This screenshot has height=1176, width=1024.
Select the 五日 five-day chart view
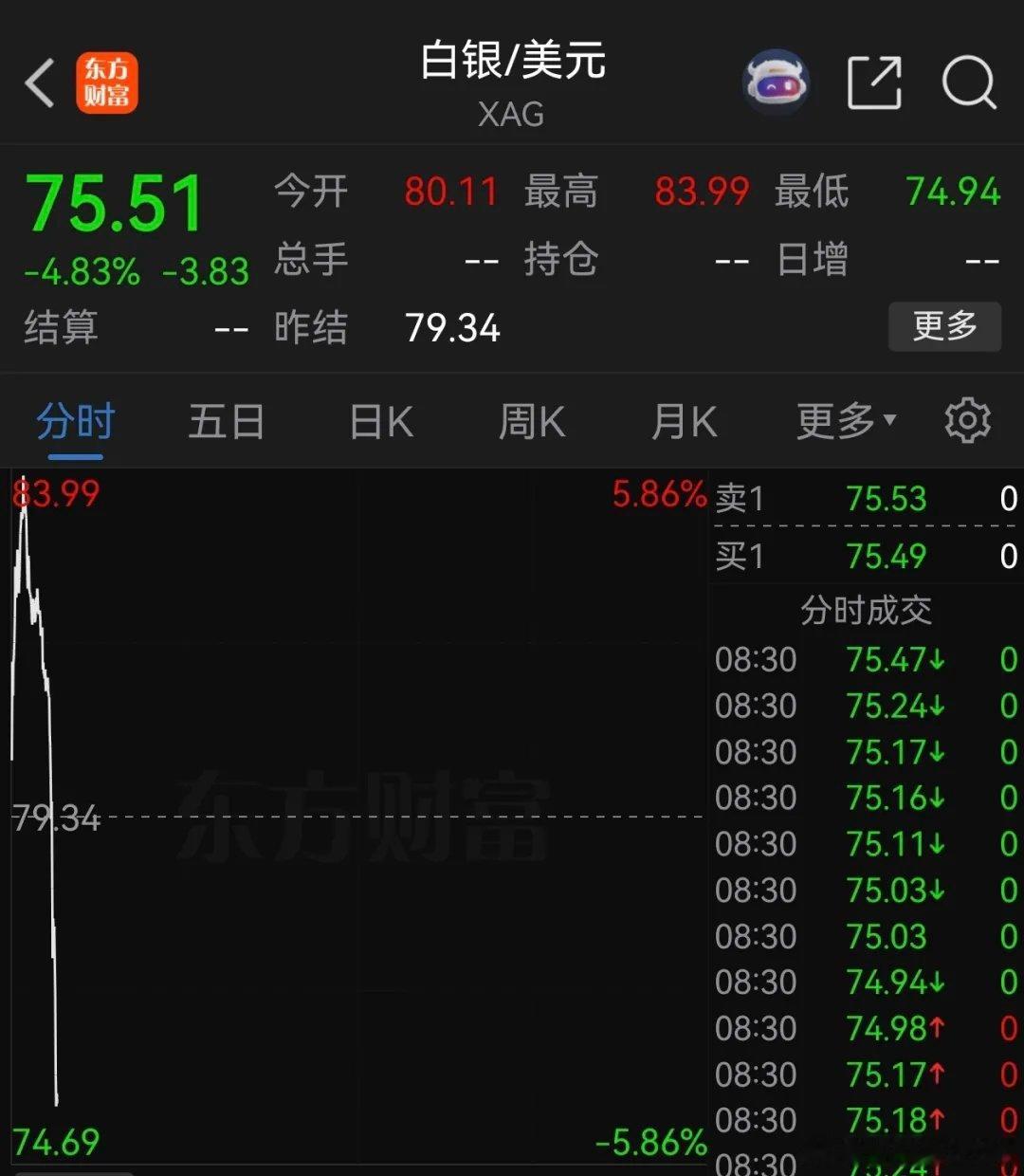point(226,421)
